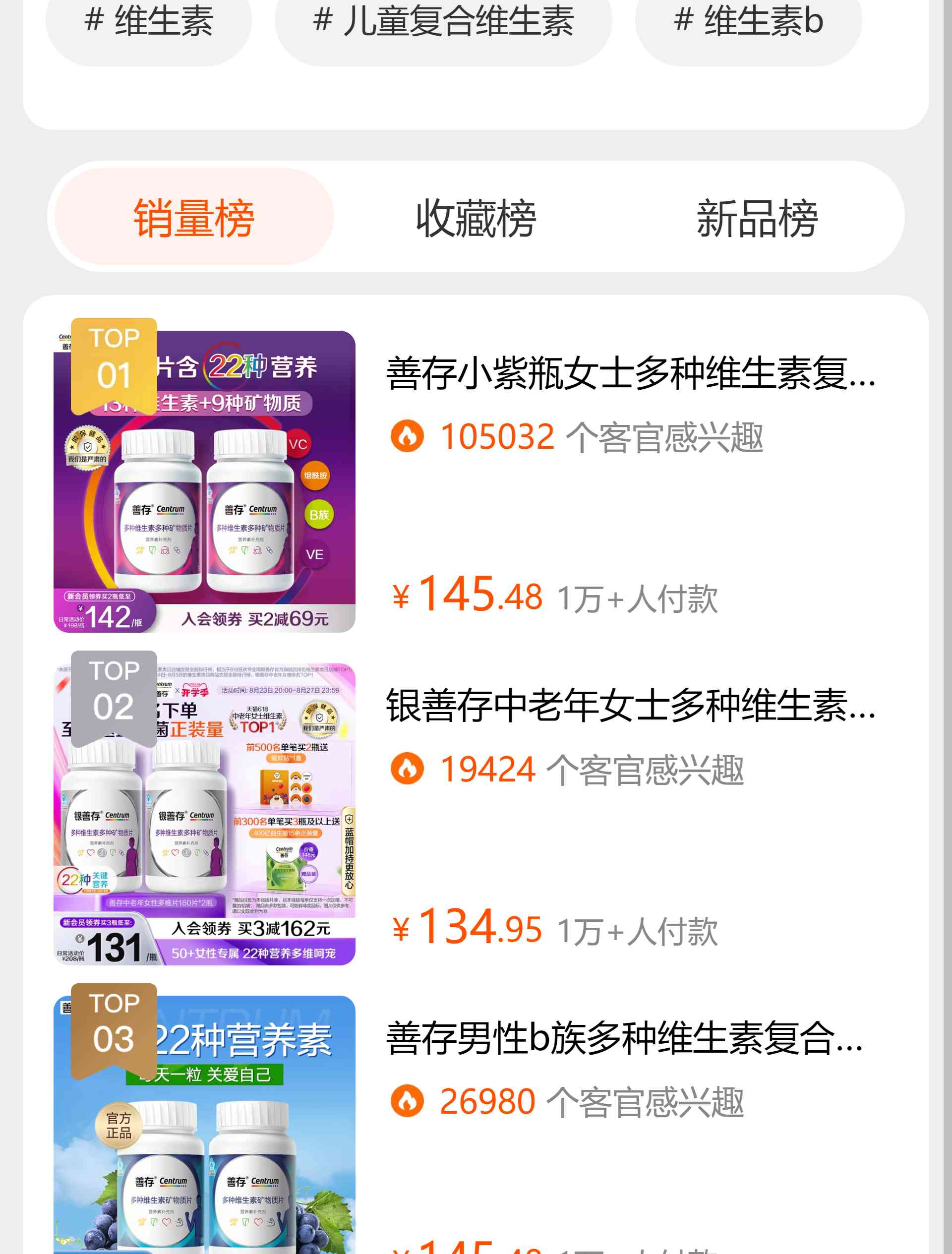The width and height of the screenshot is (952, 1254).
Task: Choose the # 维生素b tag
Action: (748, 25)
